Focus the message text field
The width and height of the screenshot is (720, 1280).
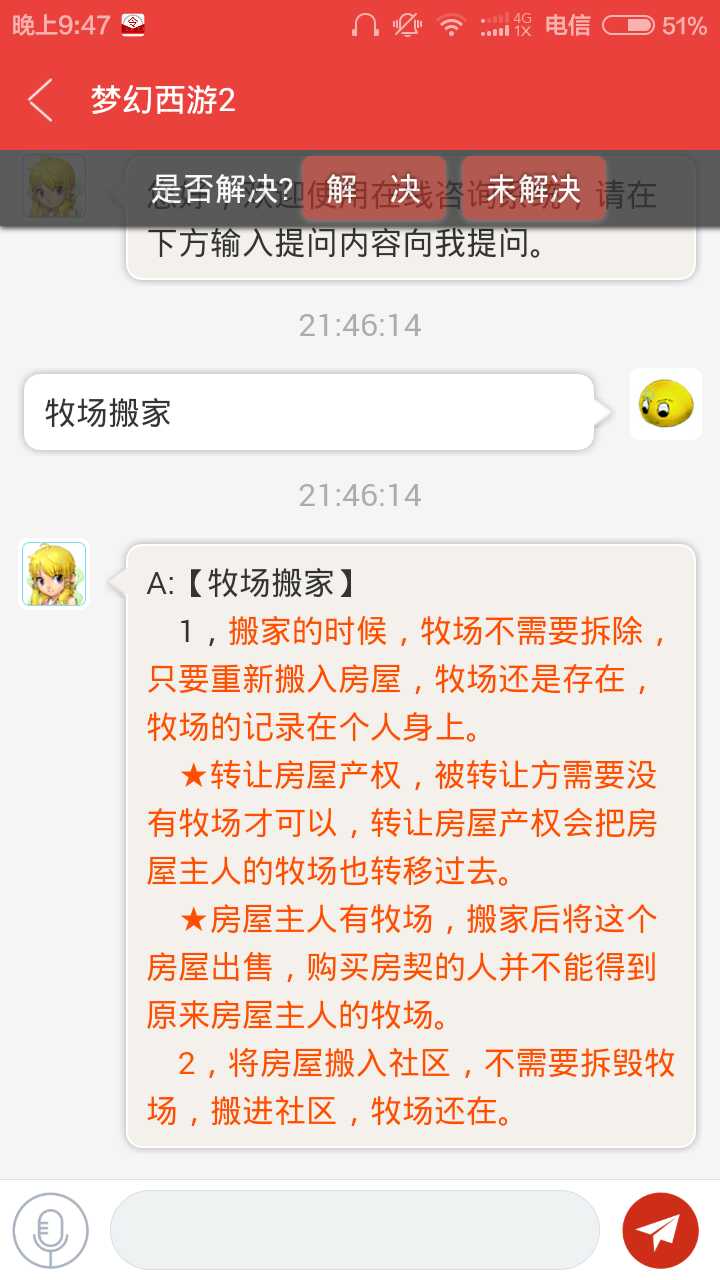354,1230
